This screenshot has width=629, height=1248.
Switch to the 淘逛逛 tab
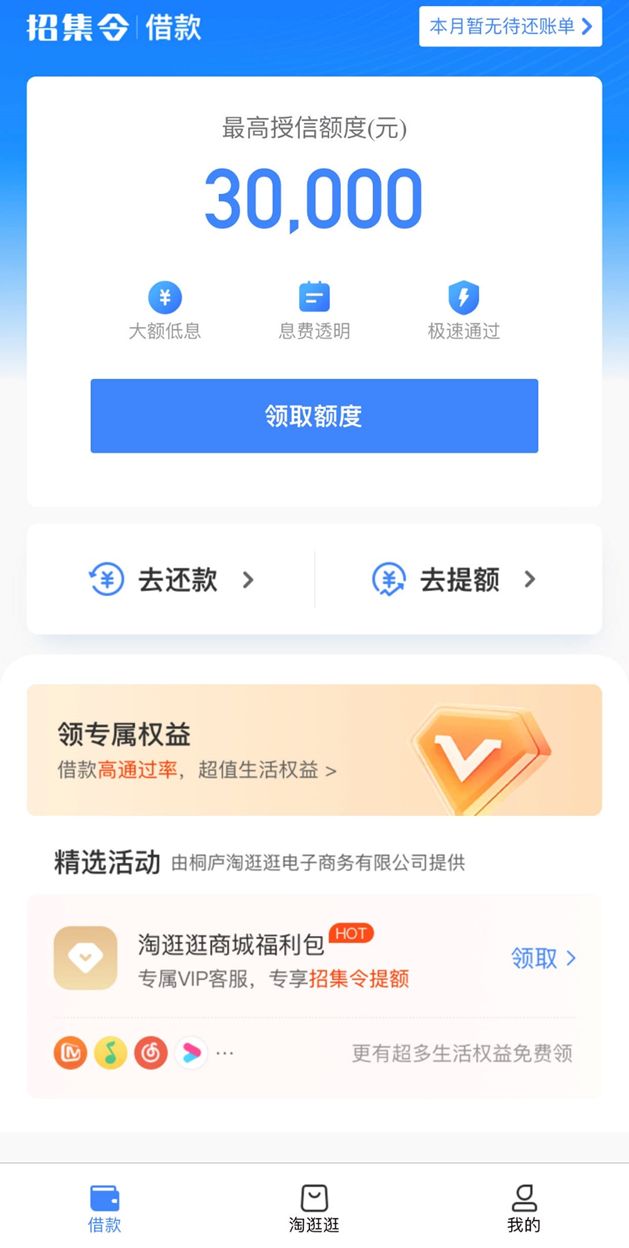[x=314, y=1208]
